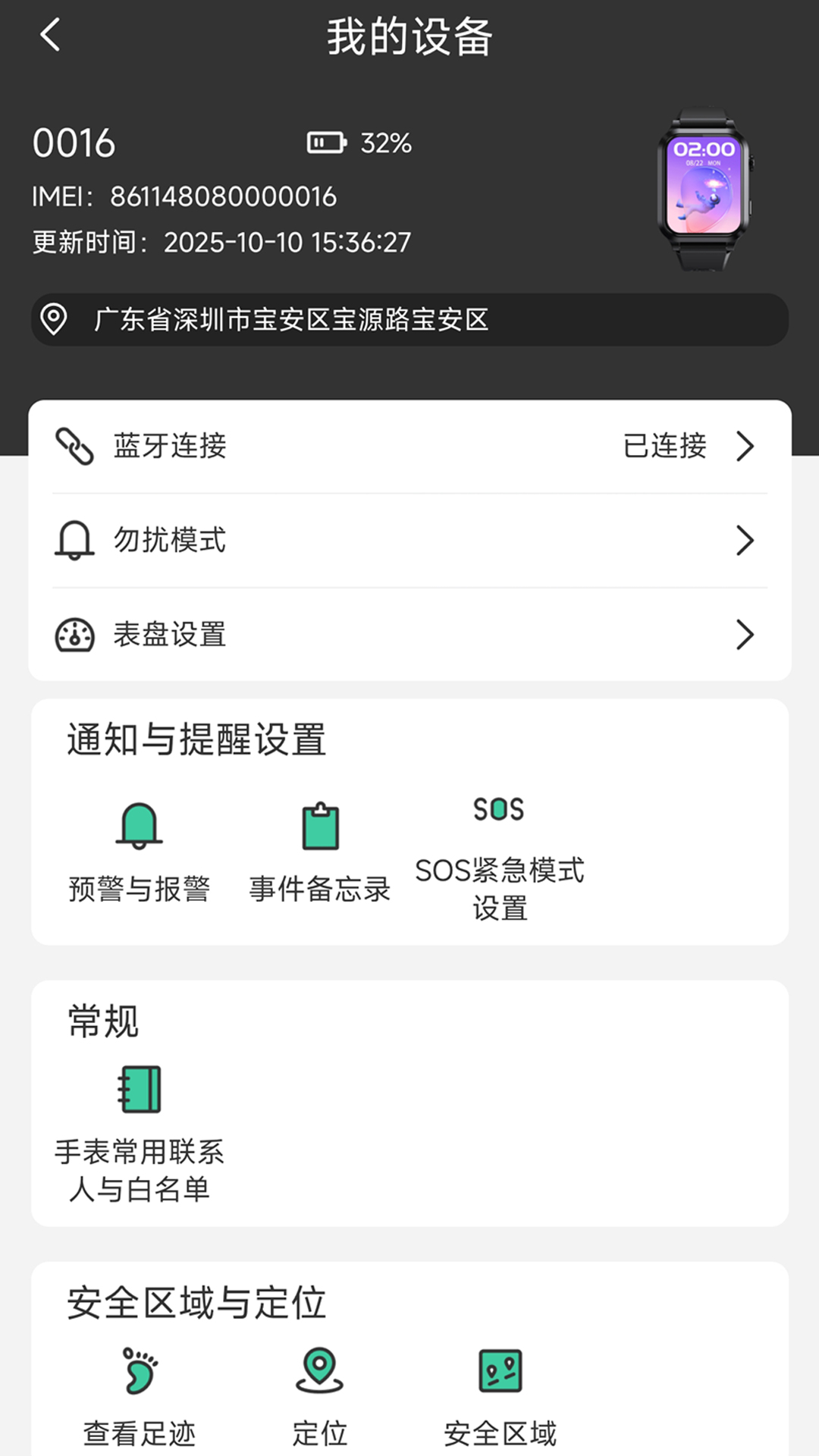This screenshot has width=819, height=1456.
Task: Open the 事件备忘录 clipboard icon
Action: pyautogui.click(x=320, y=827)
